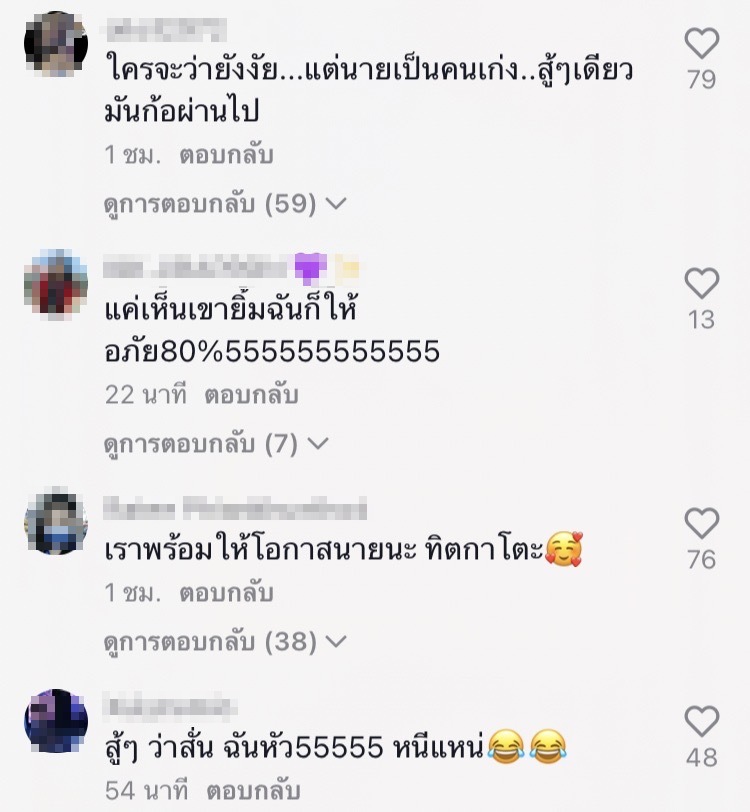
Task: Like the comment with 79 likes
Action: point(701,44)
